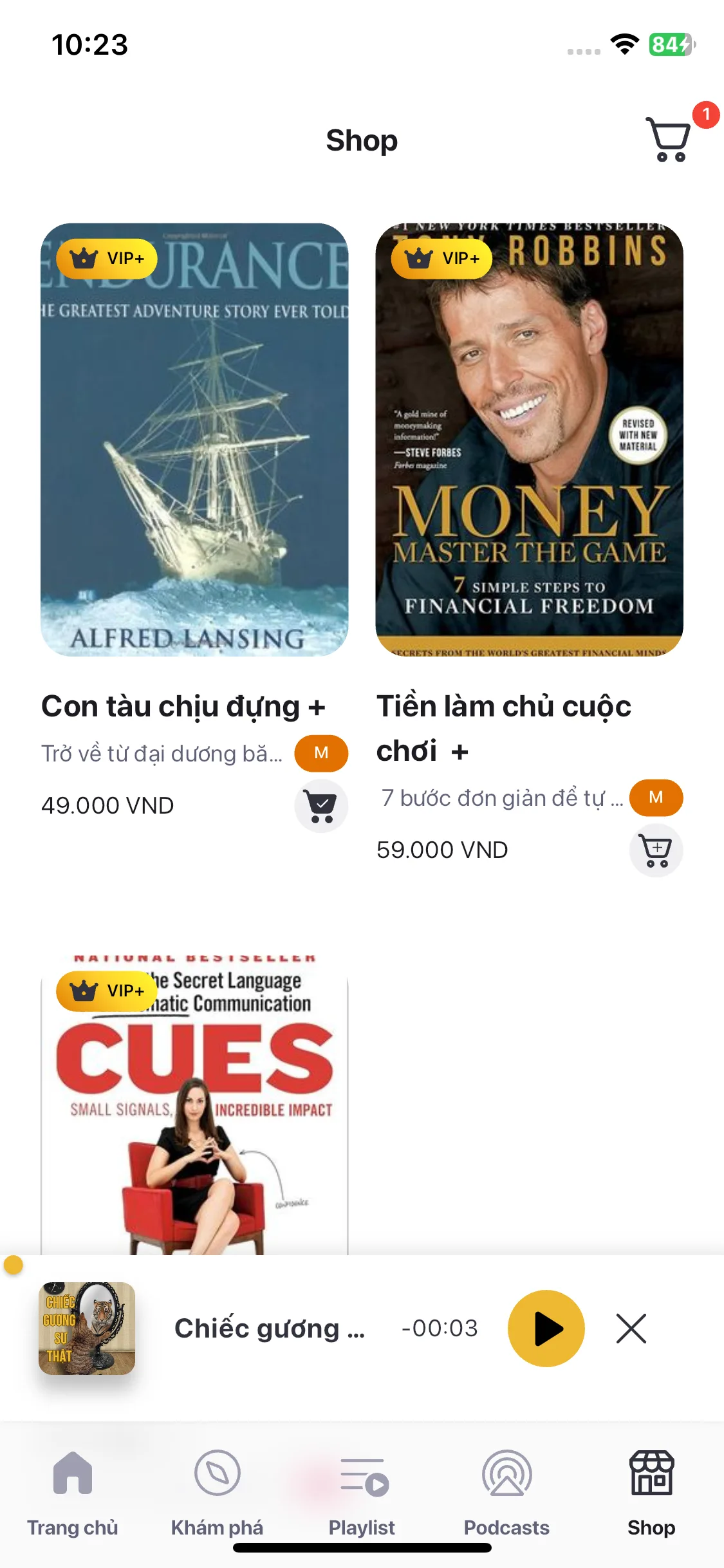Play Chiếc gương audio in mini player

coord(546,1328)
